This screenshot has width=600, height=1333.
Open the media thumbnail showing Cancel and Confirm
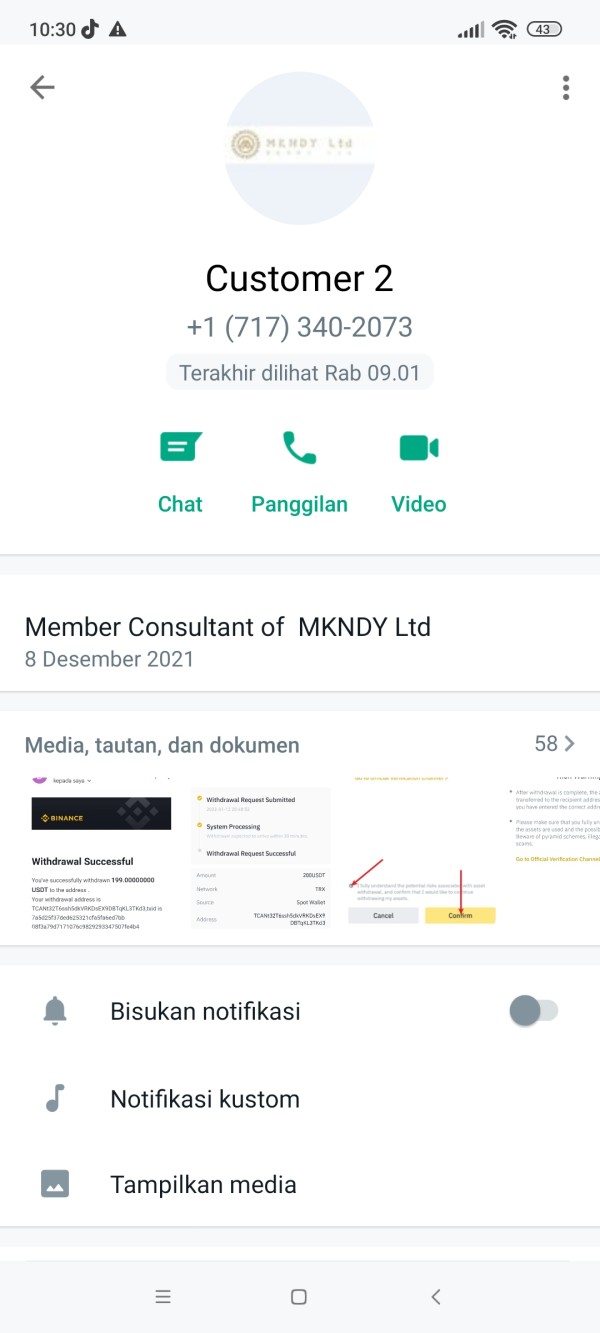423,858
